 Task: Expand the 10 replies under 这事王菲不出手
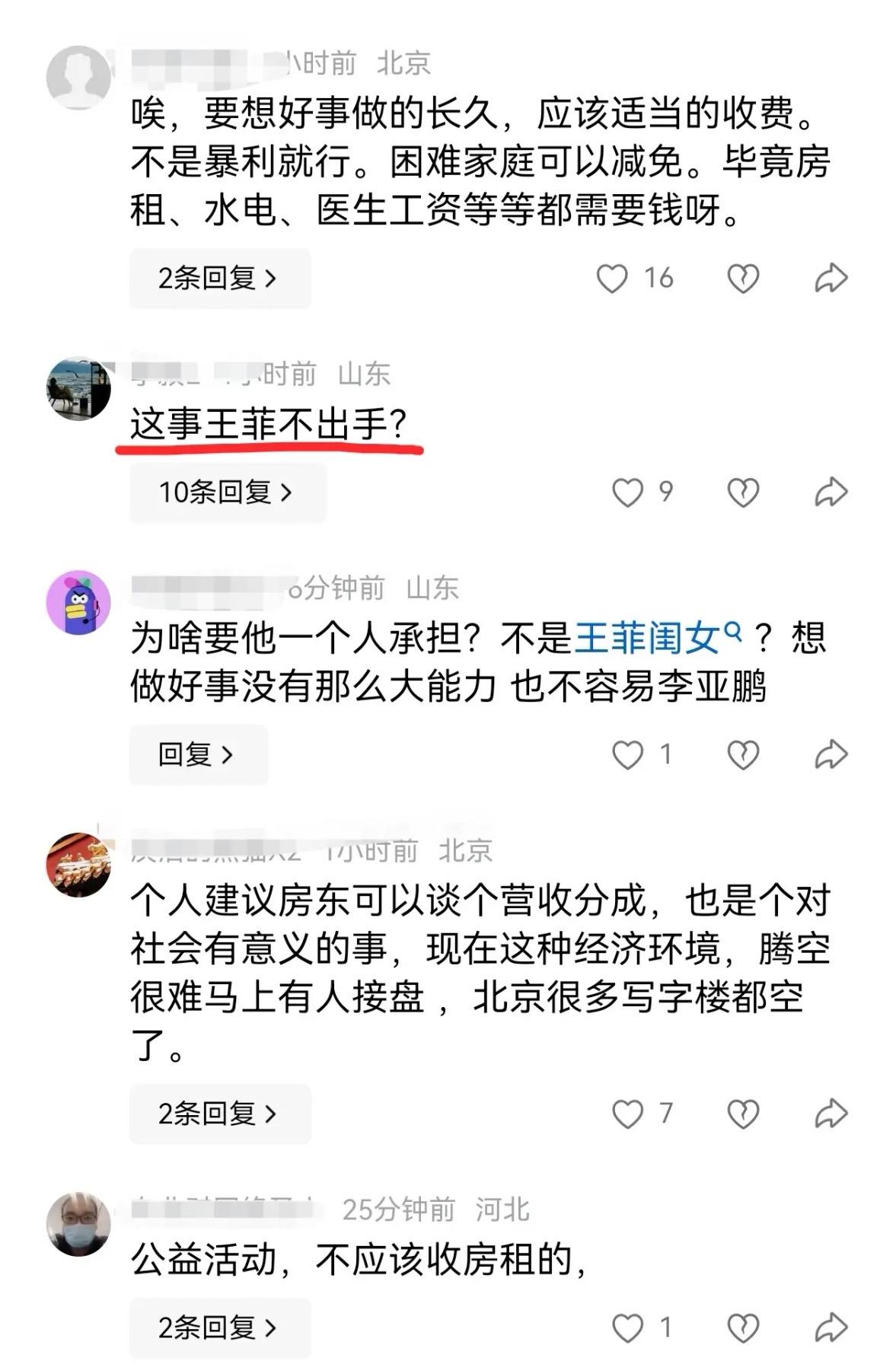(x=227, y=492)
